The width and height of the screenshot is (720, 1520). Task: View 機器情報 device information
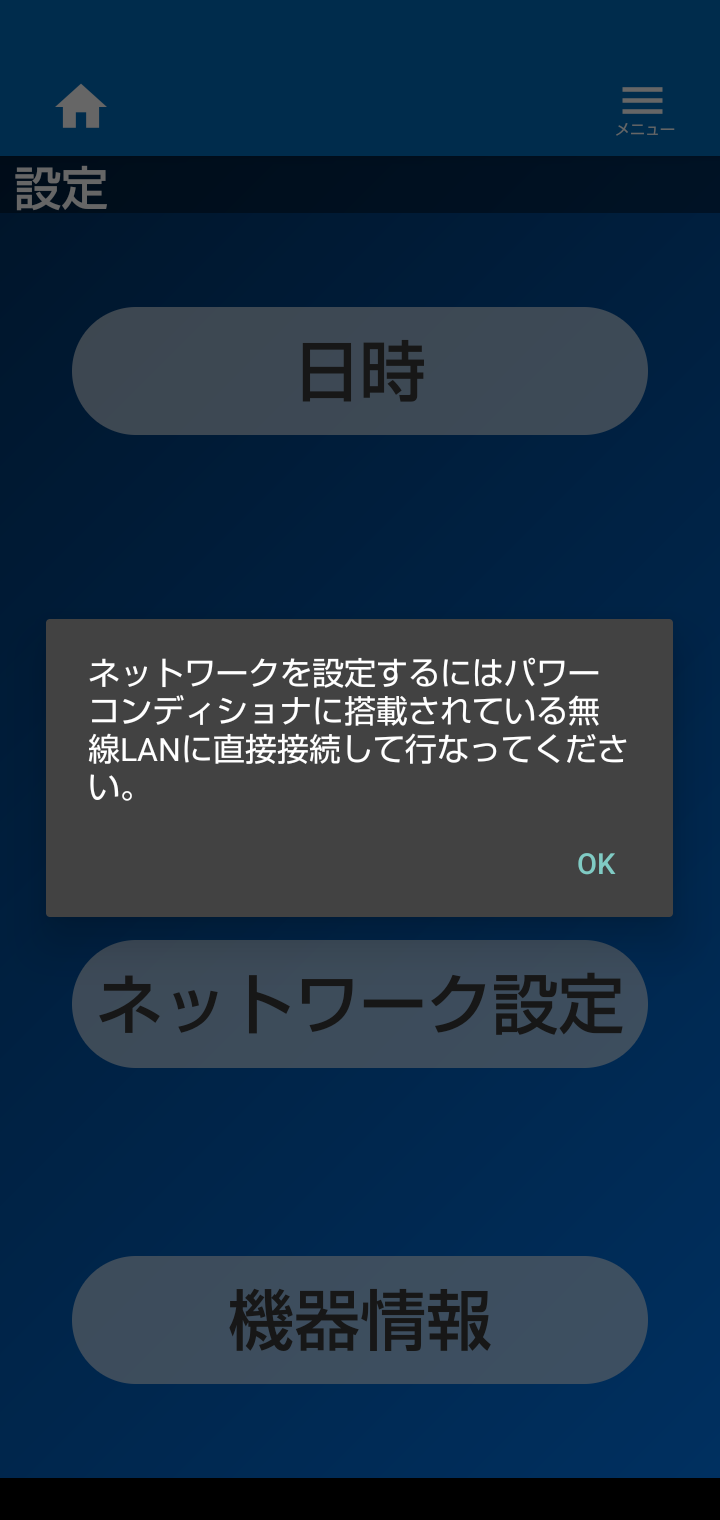click(x=360, y=1320)
